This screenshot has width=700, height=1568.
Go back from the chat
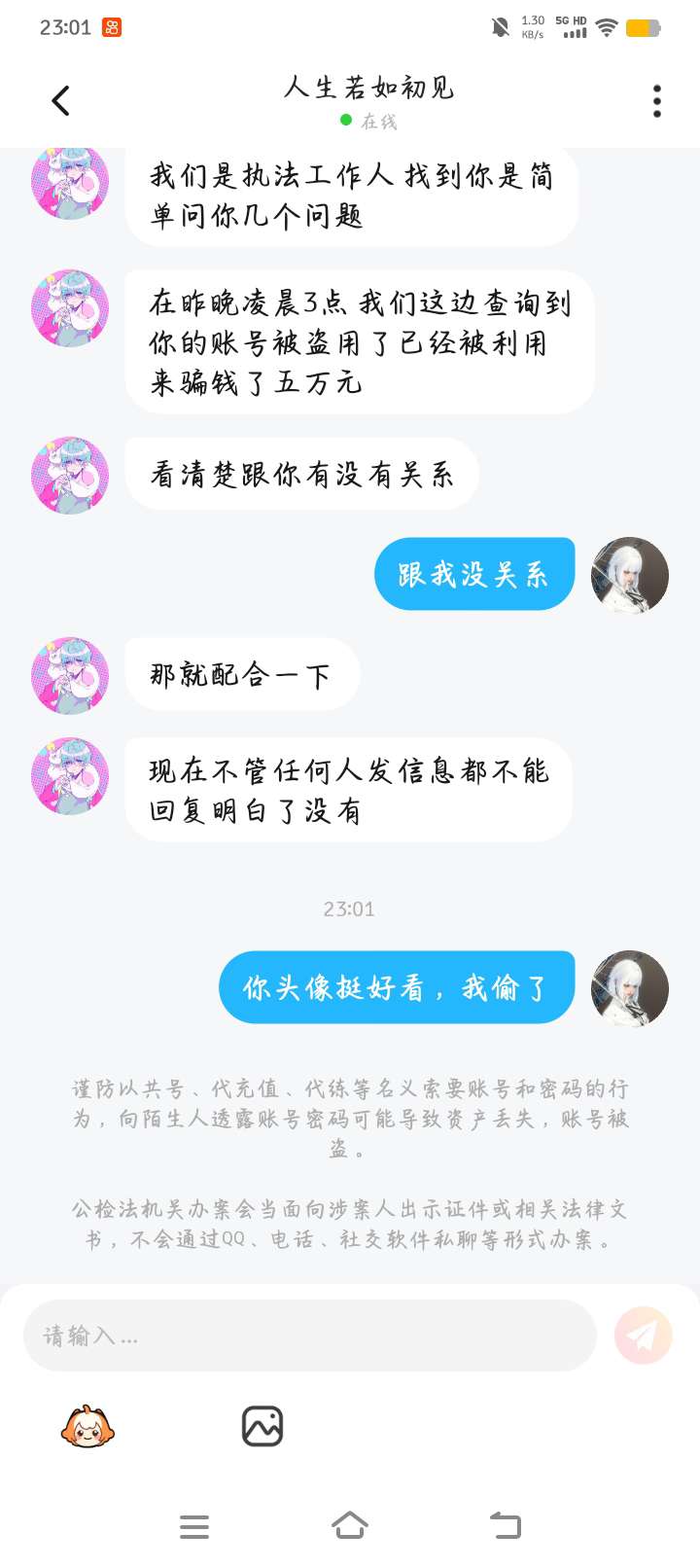point(60,100)
